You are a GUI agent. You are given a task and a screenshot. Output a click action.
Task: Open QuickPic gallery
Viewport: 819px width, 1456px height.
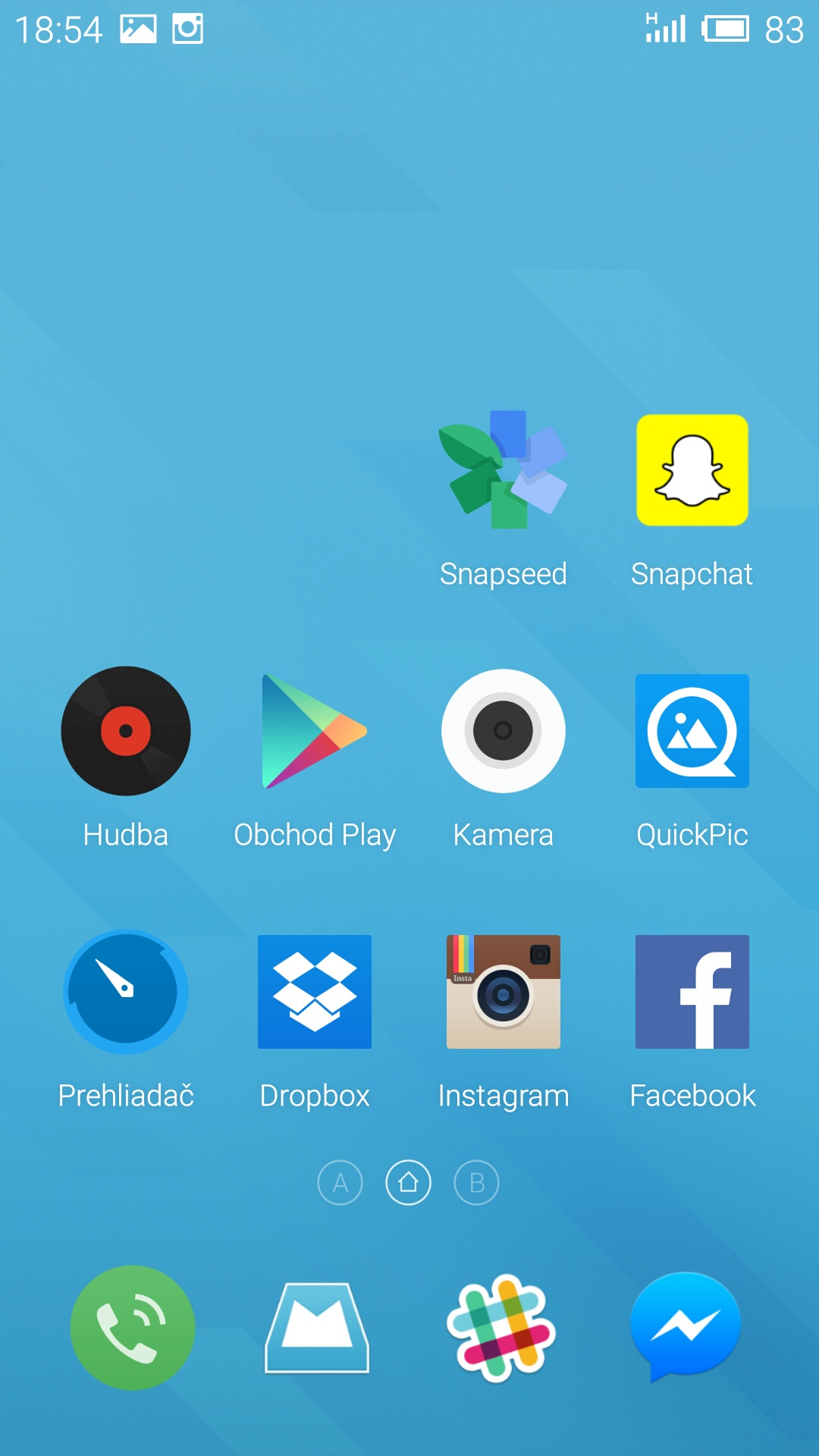click(x=692, y=731)
